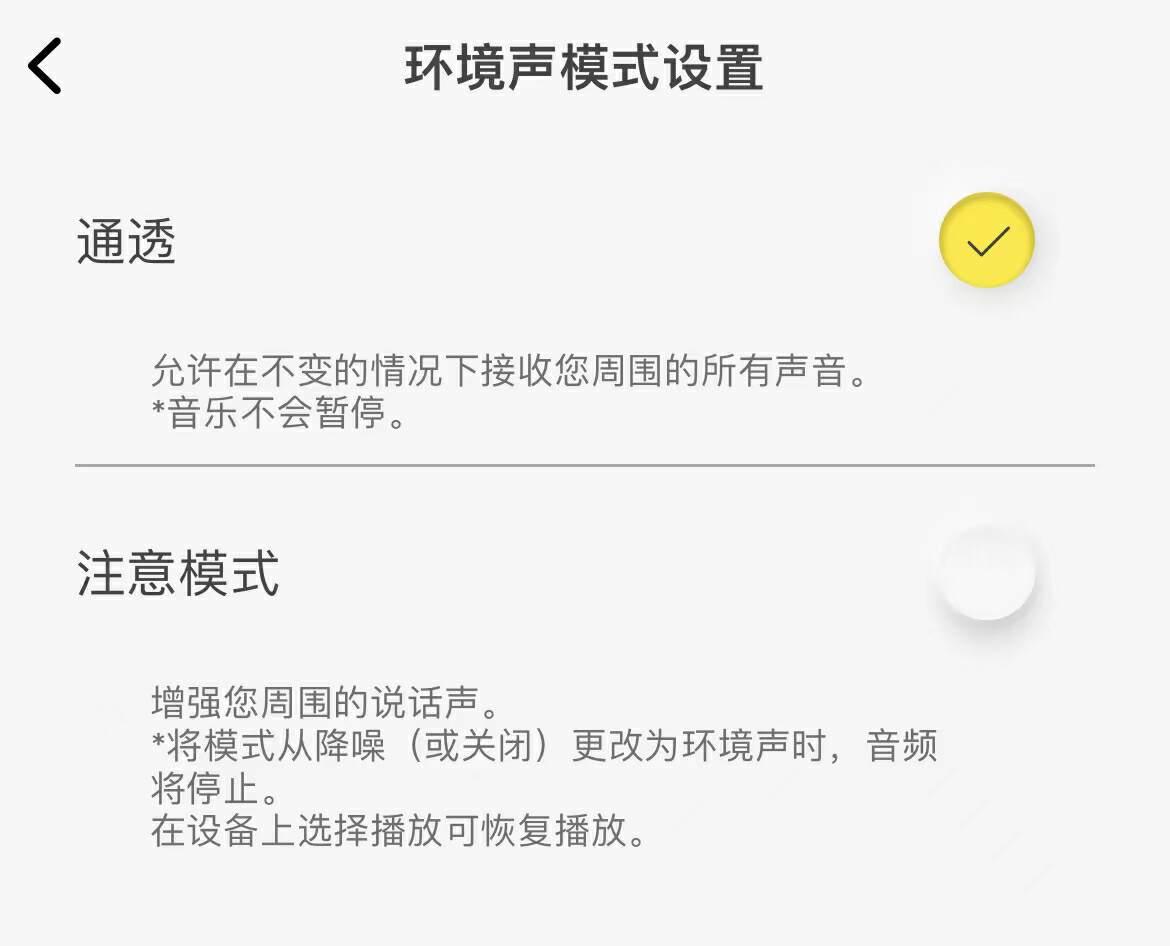
Task: Go back from ambient sound settings
Action: pos(45,66)
